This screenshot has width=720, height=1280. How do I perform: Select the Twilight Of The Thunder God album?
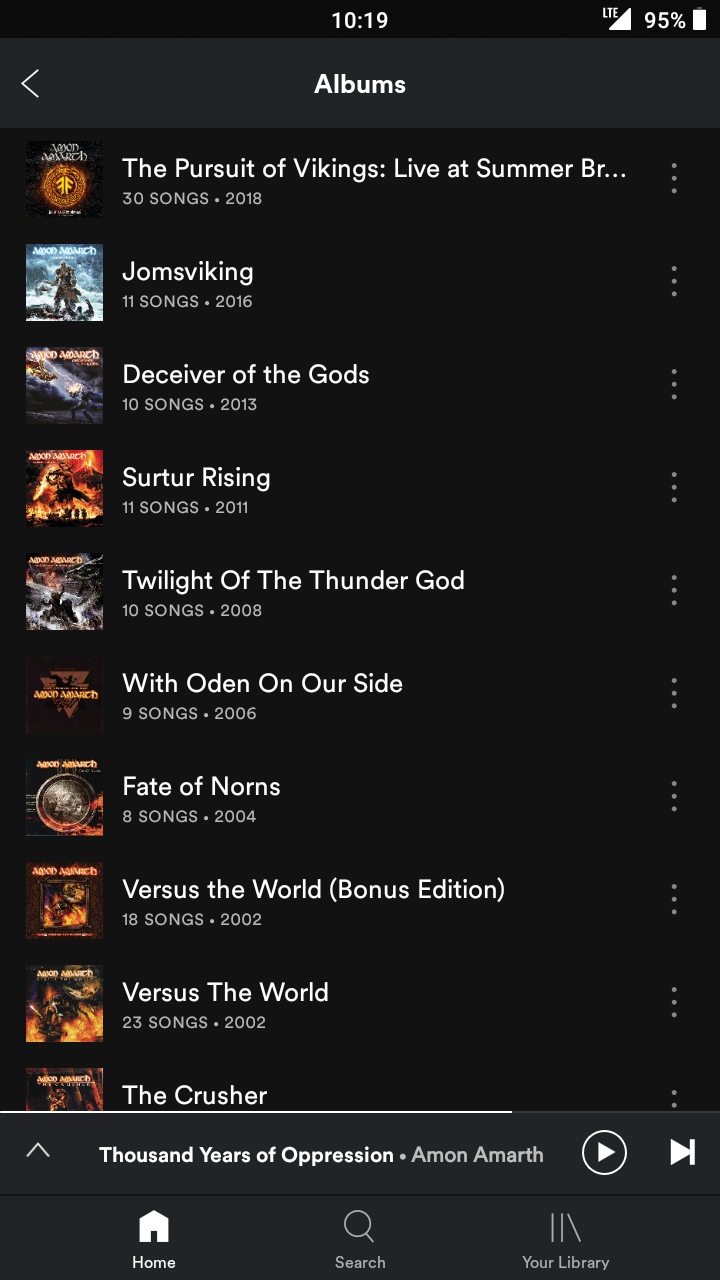pos(293,592)
